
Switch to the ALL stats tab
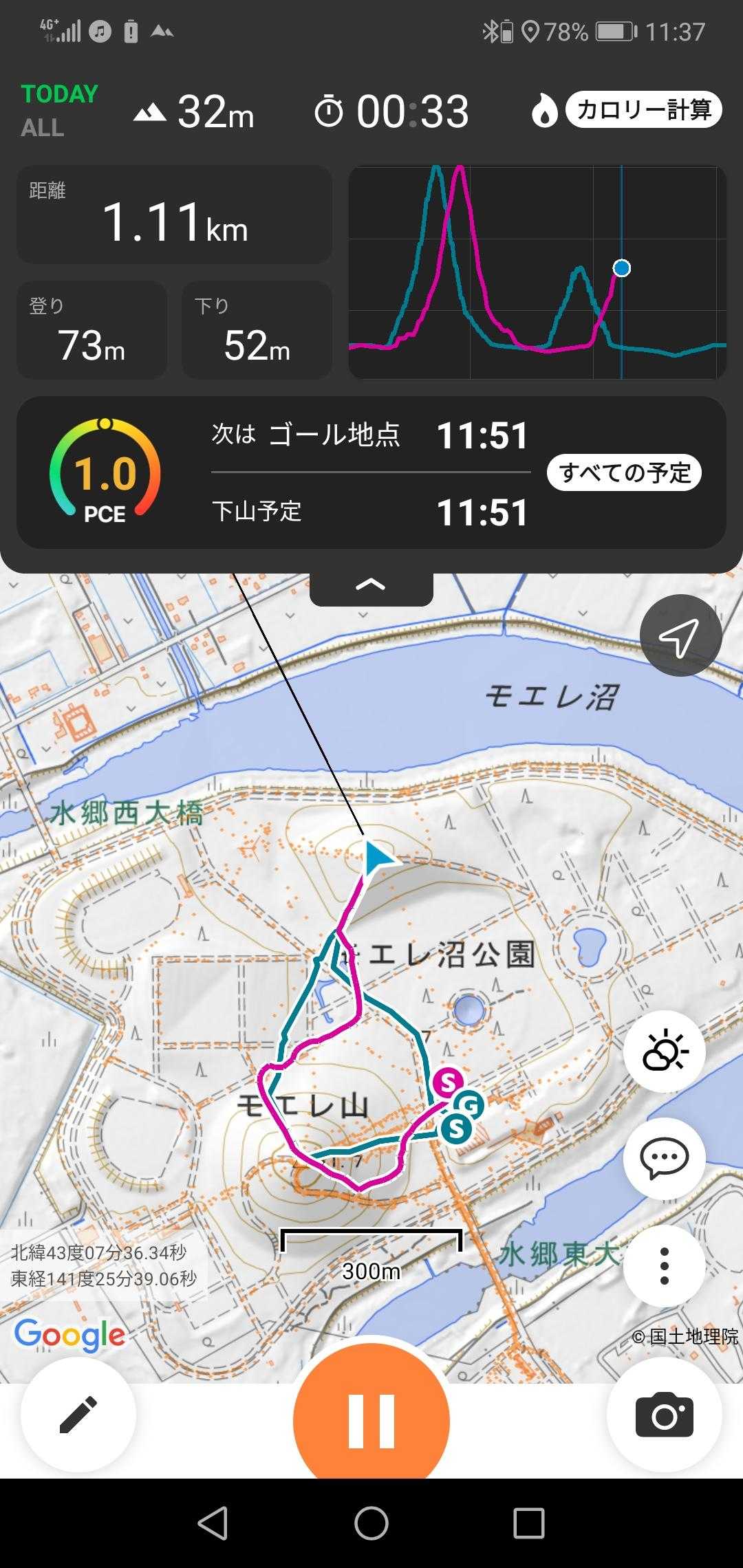coord(43,128)
